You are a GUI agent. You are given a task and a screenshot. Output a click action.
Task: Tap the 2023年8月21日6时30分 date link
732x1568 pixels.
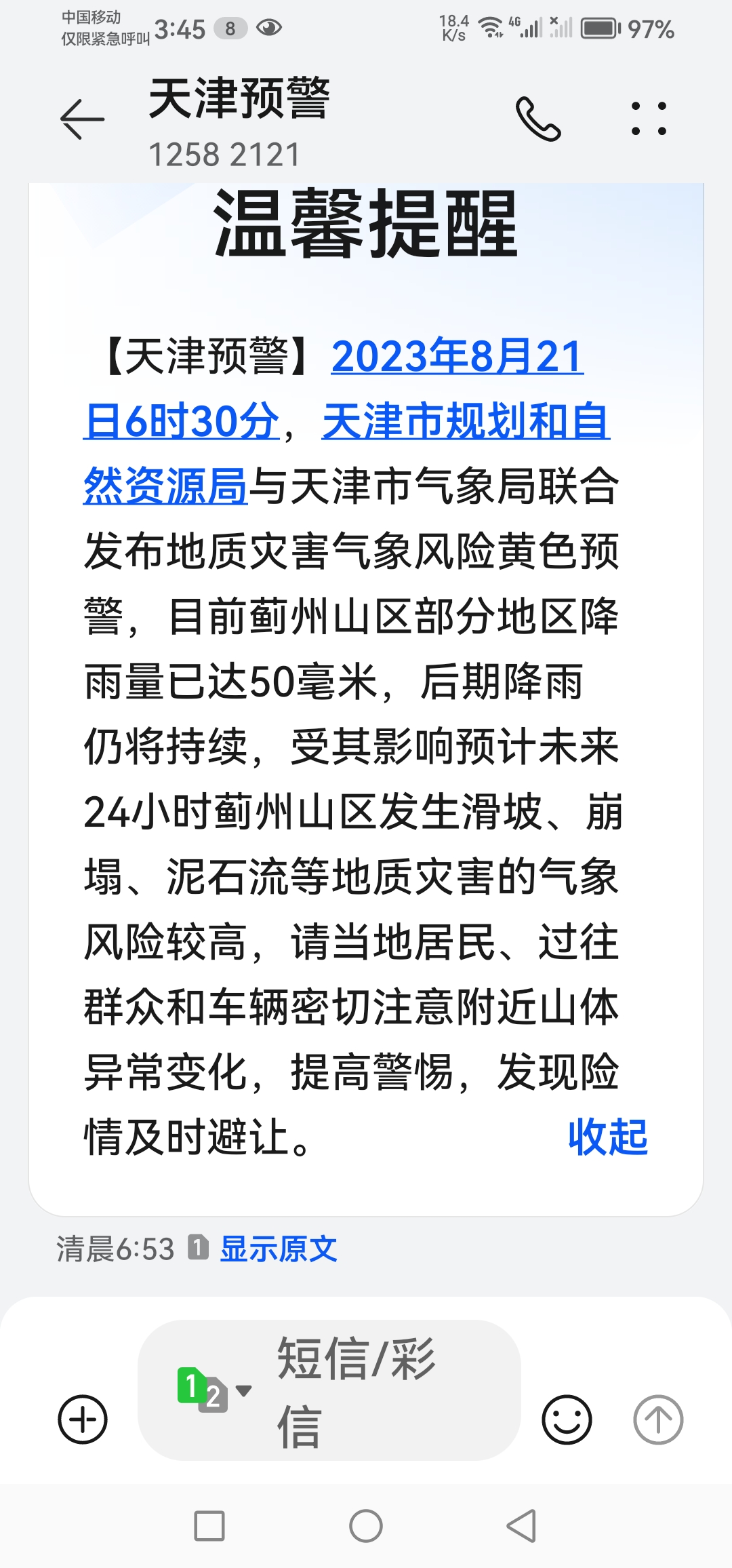[x=456, y=357]
